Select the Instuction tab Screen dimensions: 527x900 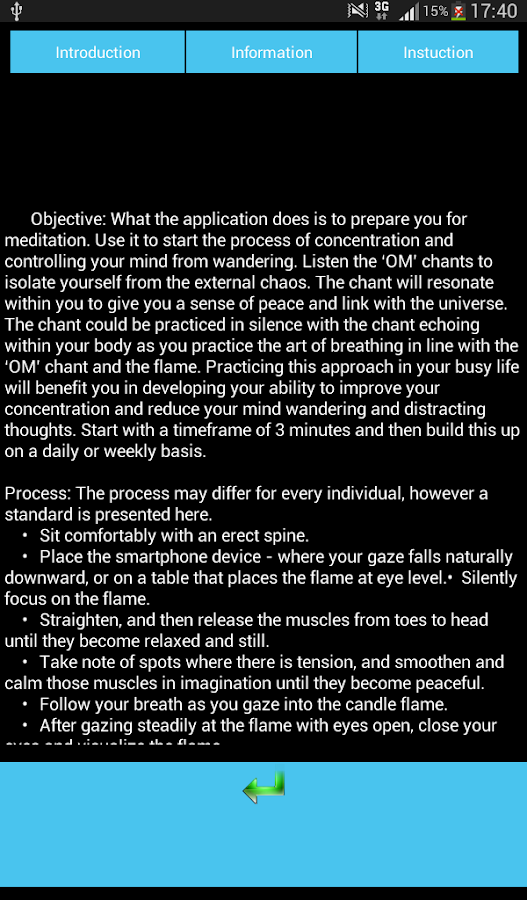pyautogui.click(x=438, y=52)
